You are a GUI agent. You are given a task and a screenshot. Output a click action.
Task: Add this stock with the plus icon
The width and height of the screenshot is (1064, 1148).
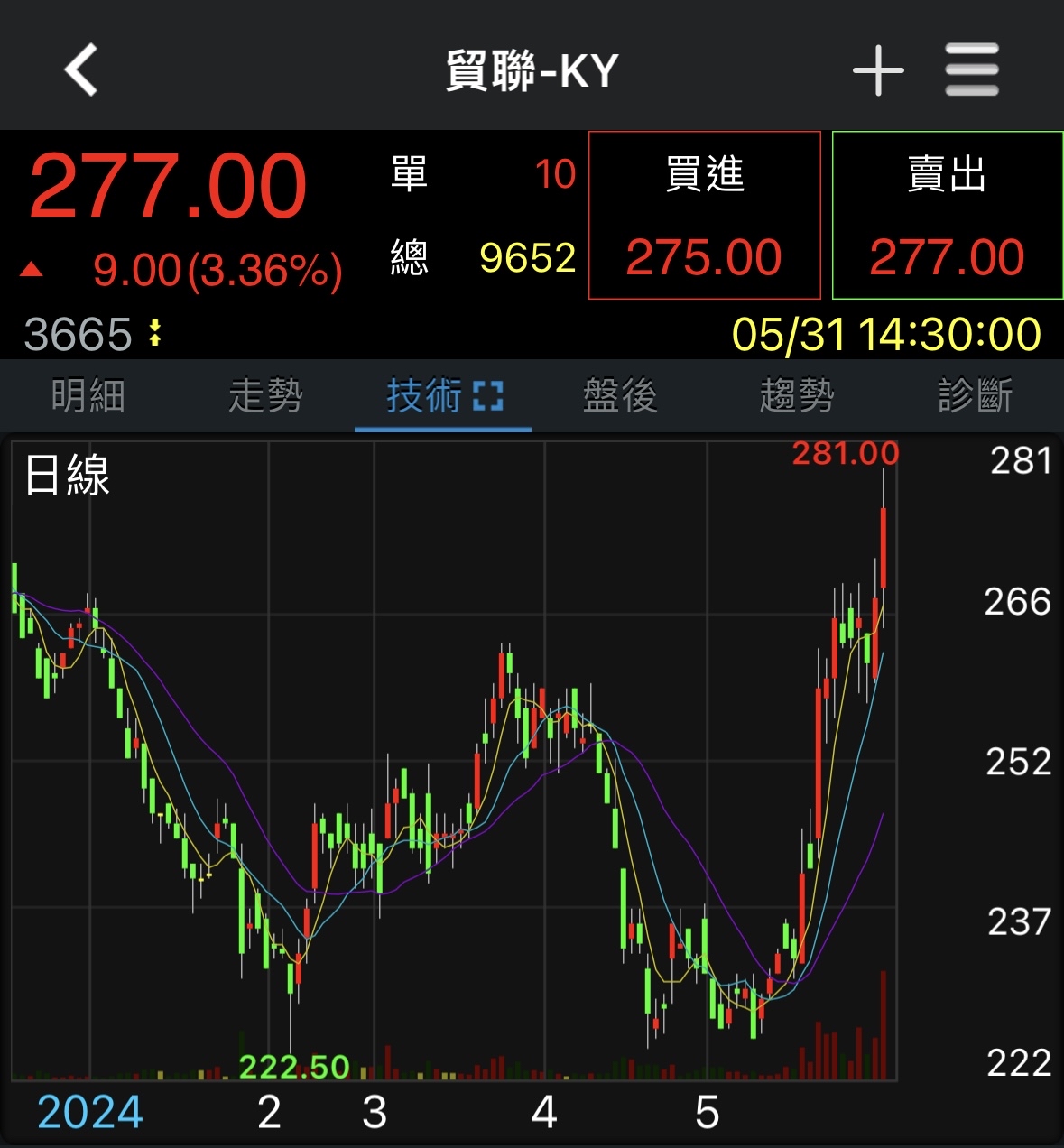click(x=878, y=70)
